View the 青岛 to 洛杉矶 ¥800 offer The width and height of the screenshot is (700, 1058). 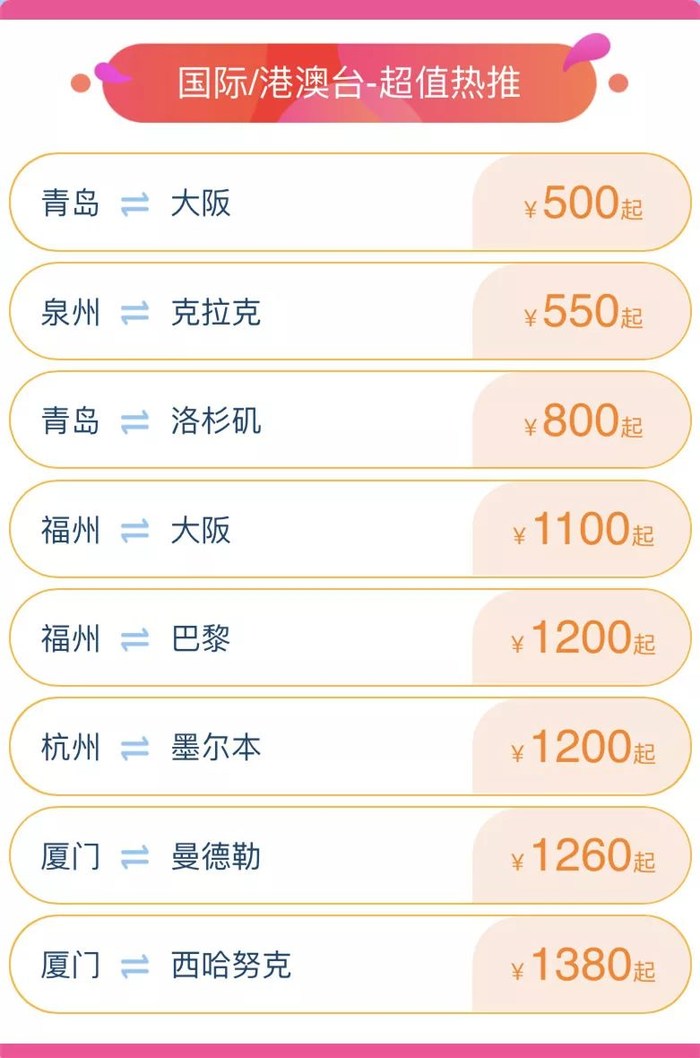coord(350,421)
